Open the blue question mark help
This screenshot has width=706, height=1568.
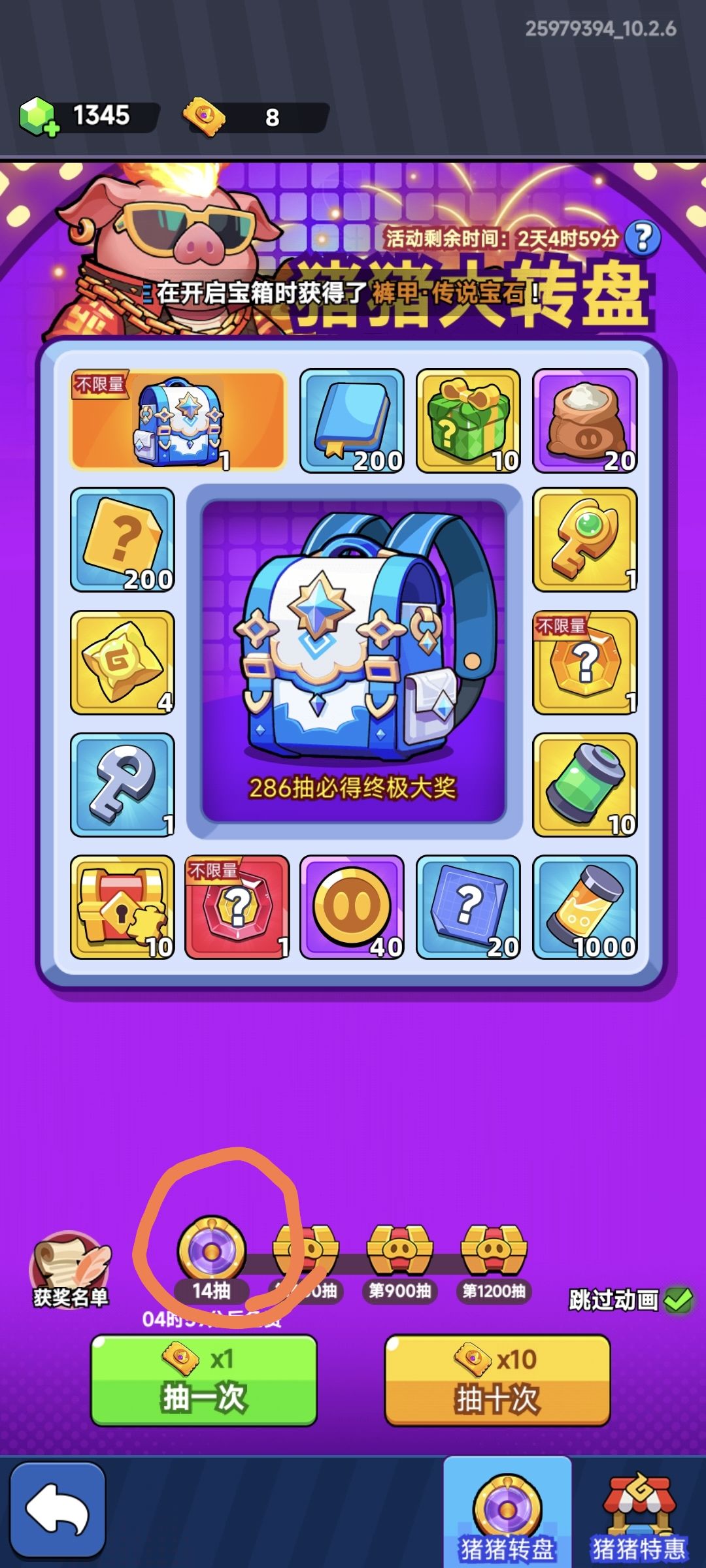(x=642, y=238)
